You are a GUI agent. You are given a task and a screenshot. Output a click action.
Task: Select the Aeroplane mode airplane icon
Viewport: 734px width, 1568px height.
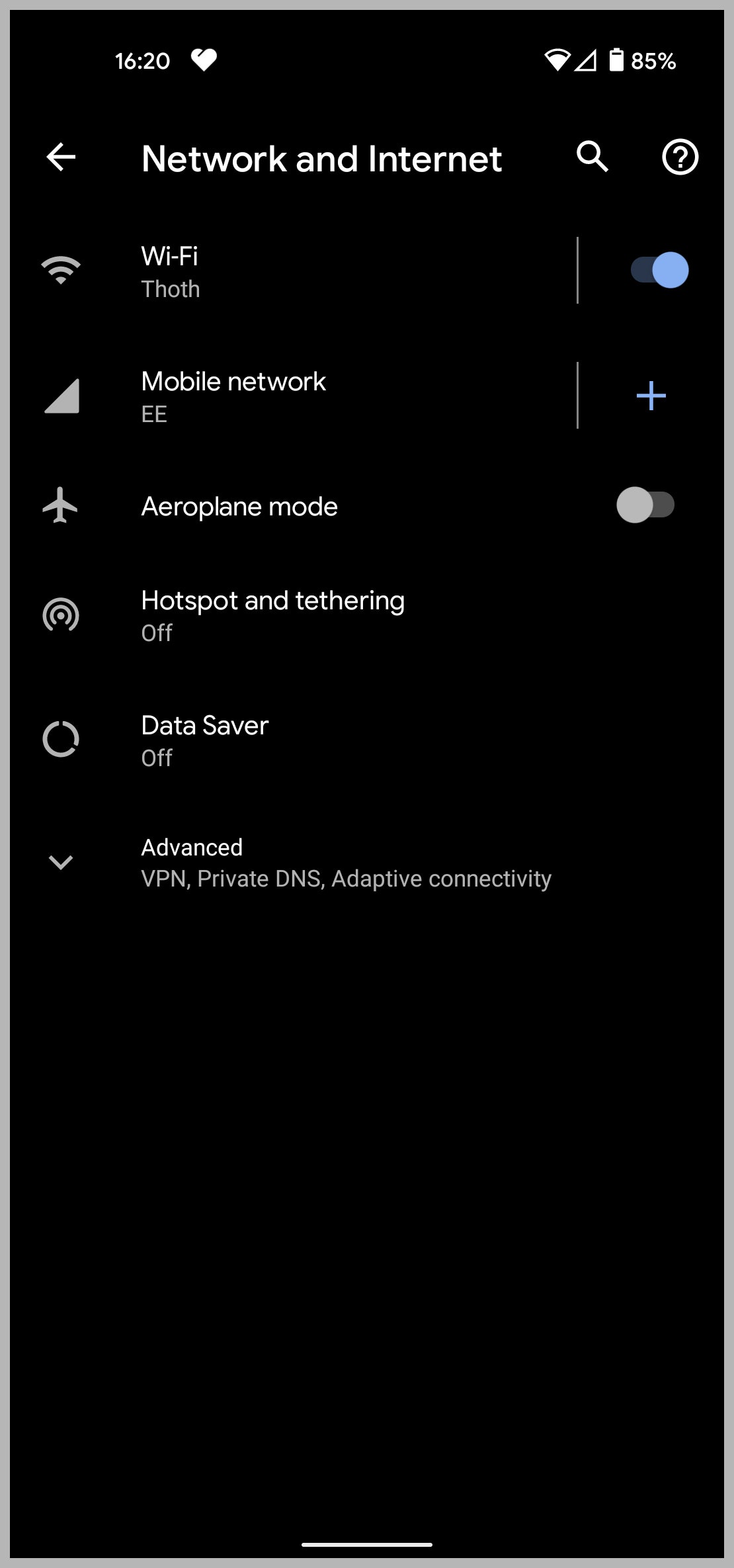point(61,505)
